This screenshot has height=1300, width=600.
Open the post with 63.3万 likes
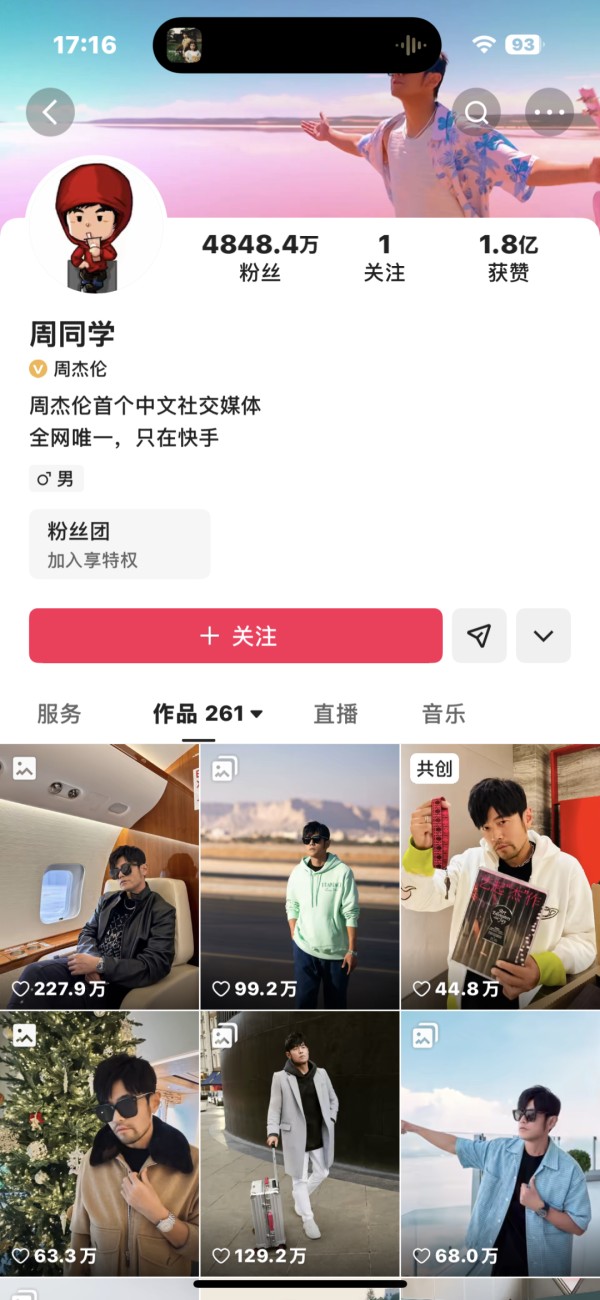pyautogui.click(x=99, y=1143)
